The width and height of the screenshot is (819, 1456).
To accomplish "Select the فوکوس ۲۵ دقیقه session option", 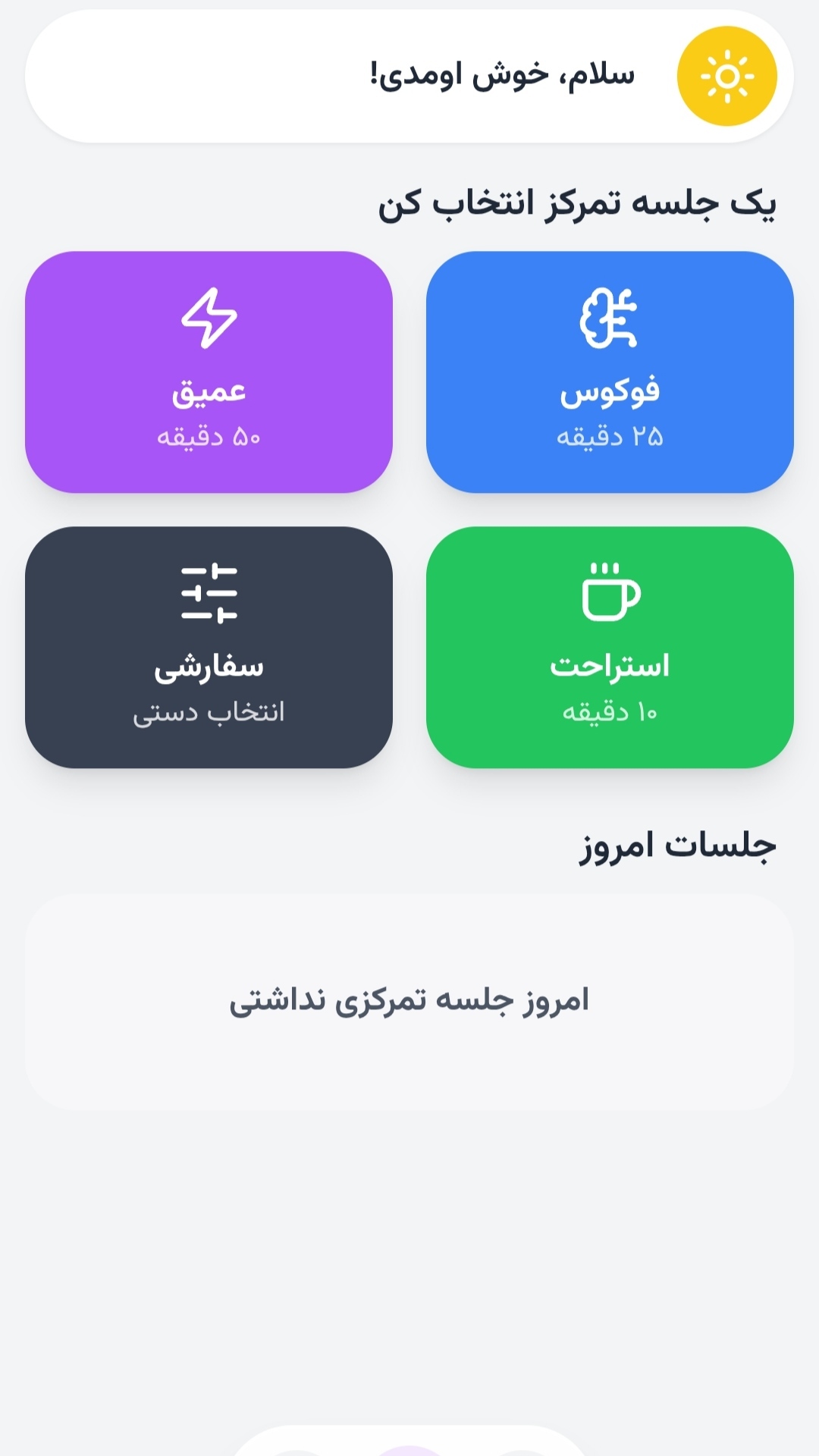I will pos(611,372).
